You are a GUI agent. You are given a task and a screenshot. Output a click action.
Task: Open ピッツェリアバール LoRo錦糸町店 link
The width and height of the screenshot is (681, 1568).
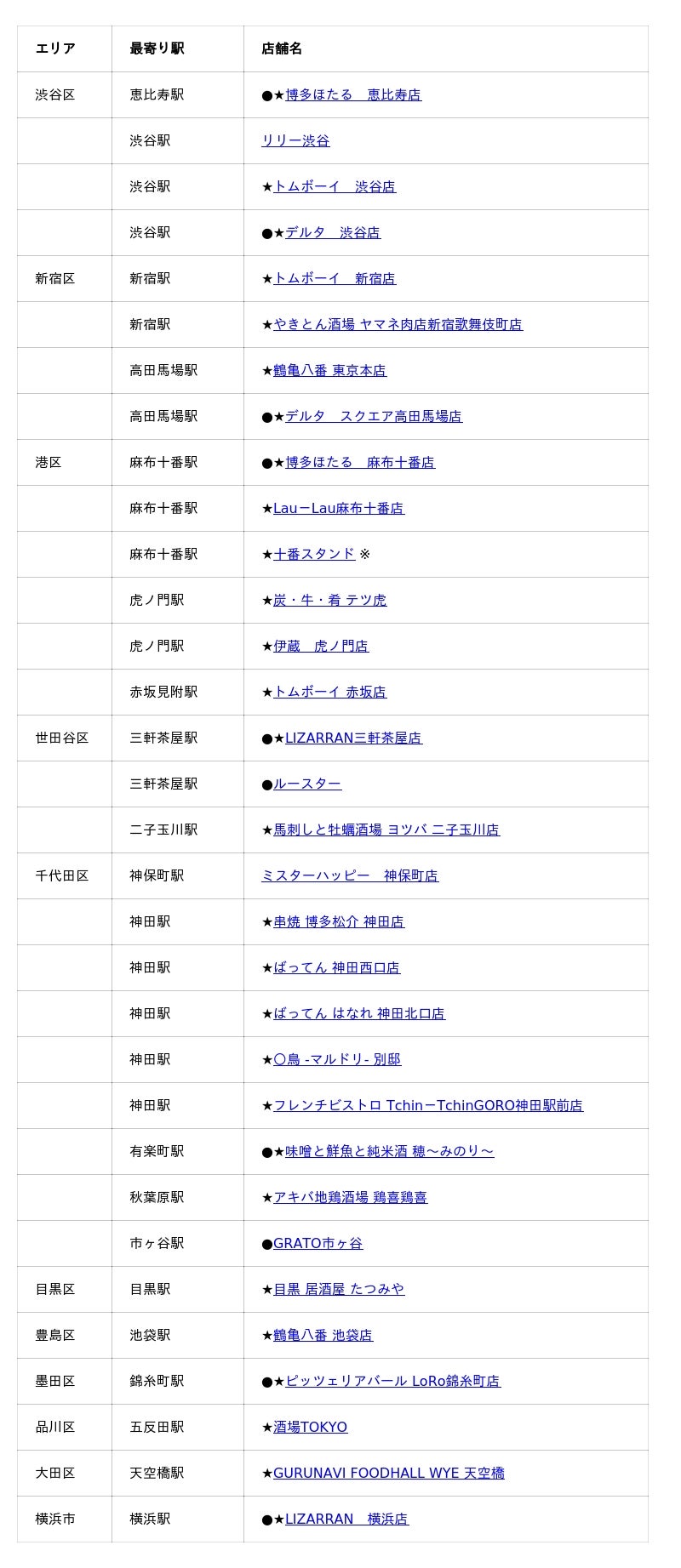click(x=392, y=1382)
